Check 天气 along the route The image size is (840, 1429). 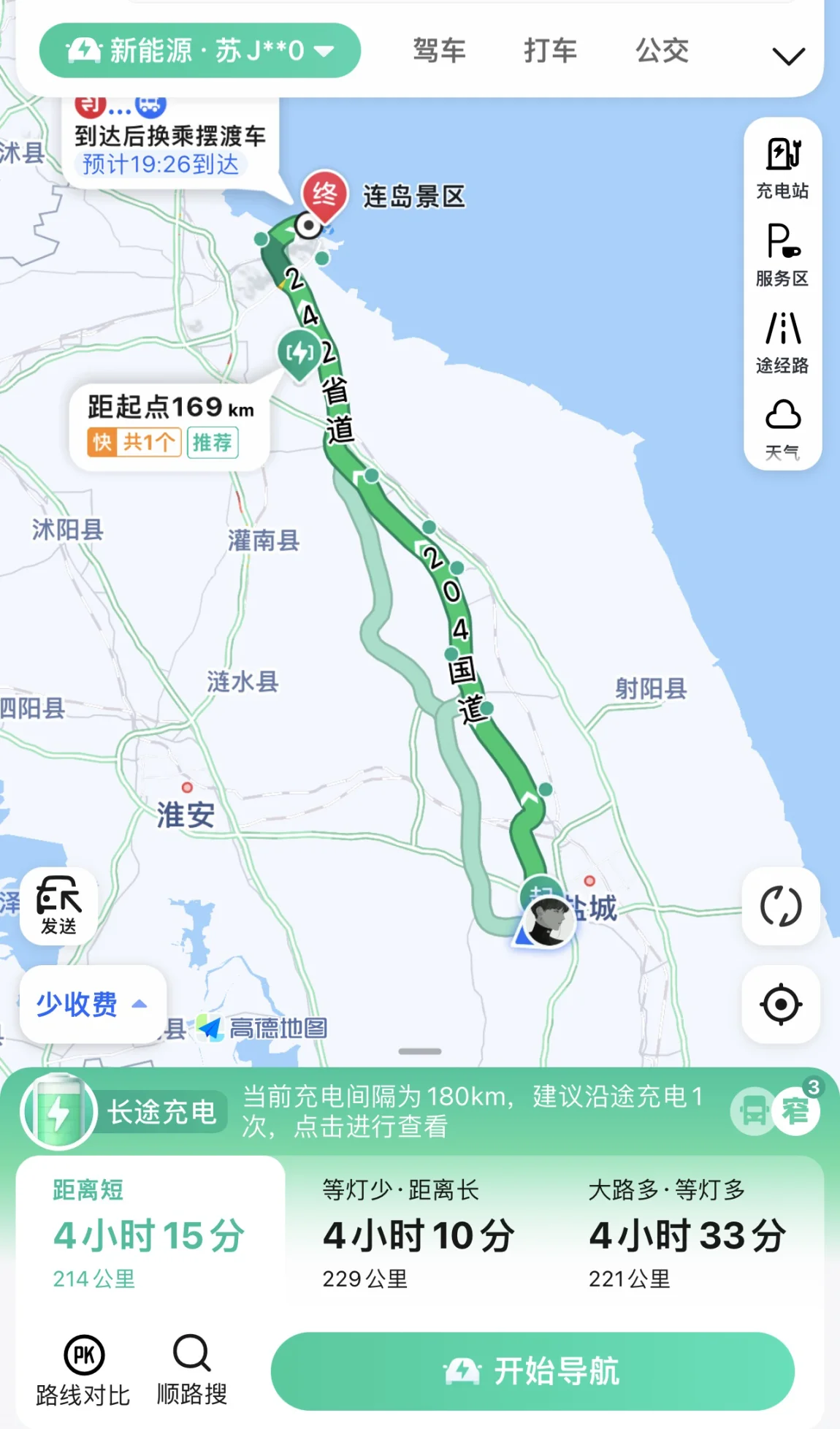(782, 429)
